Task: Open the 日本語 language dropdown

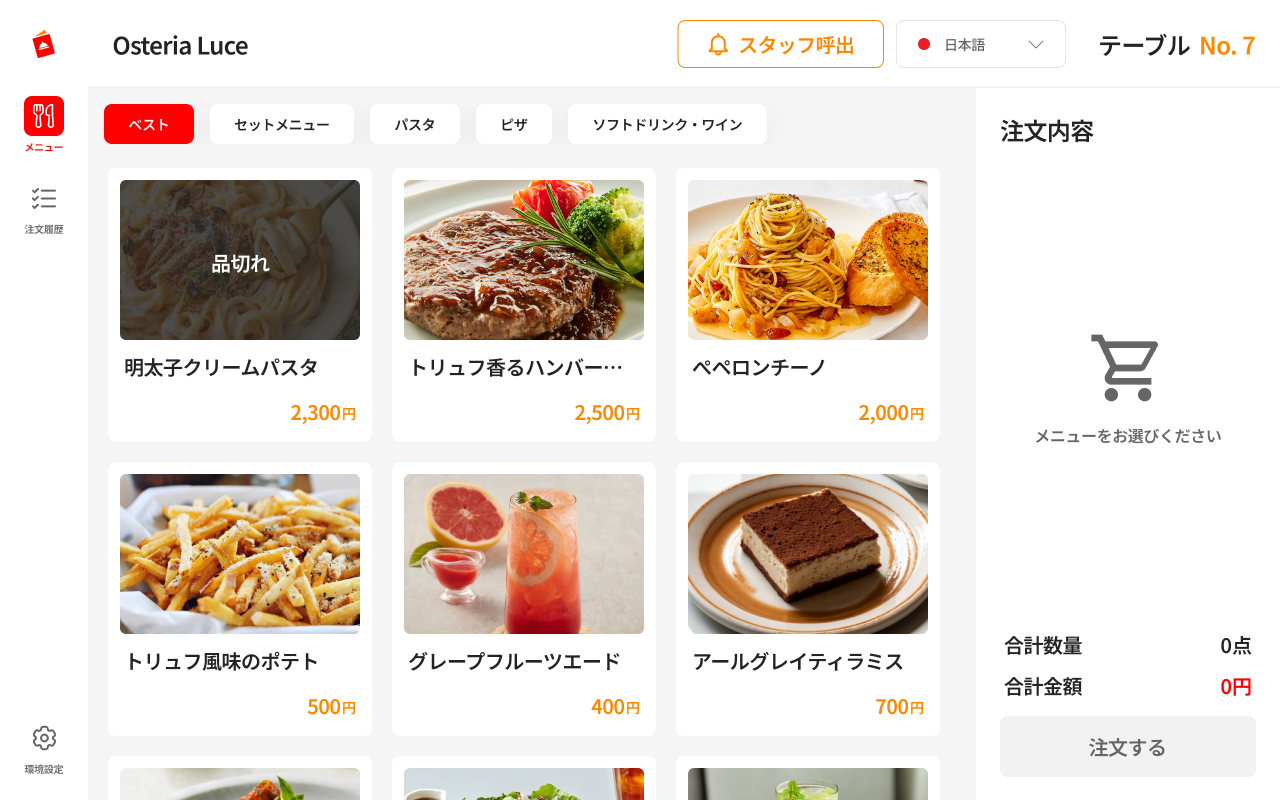Action: (x=980, y=44)
